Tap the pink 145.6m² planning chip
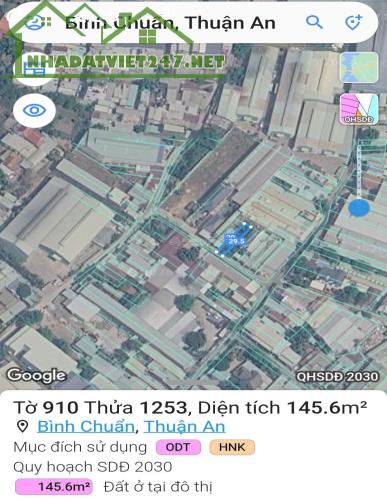 pos(54,487)
